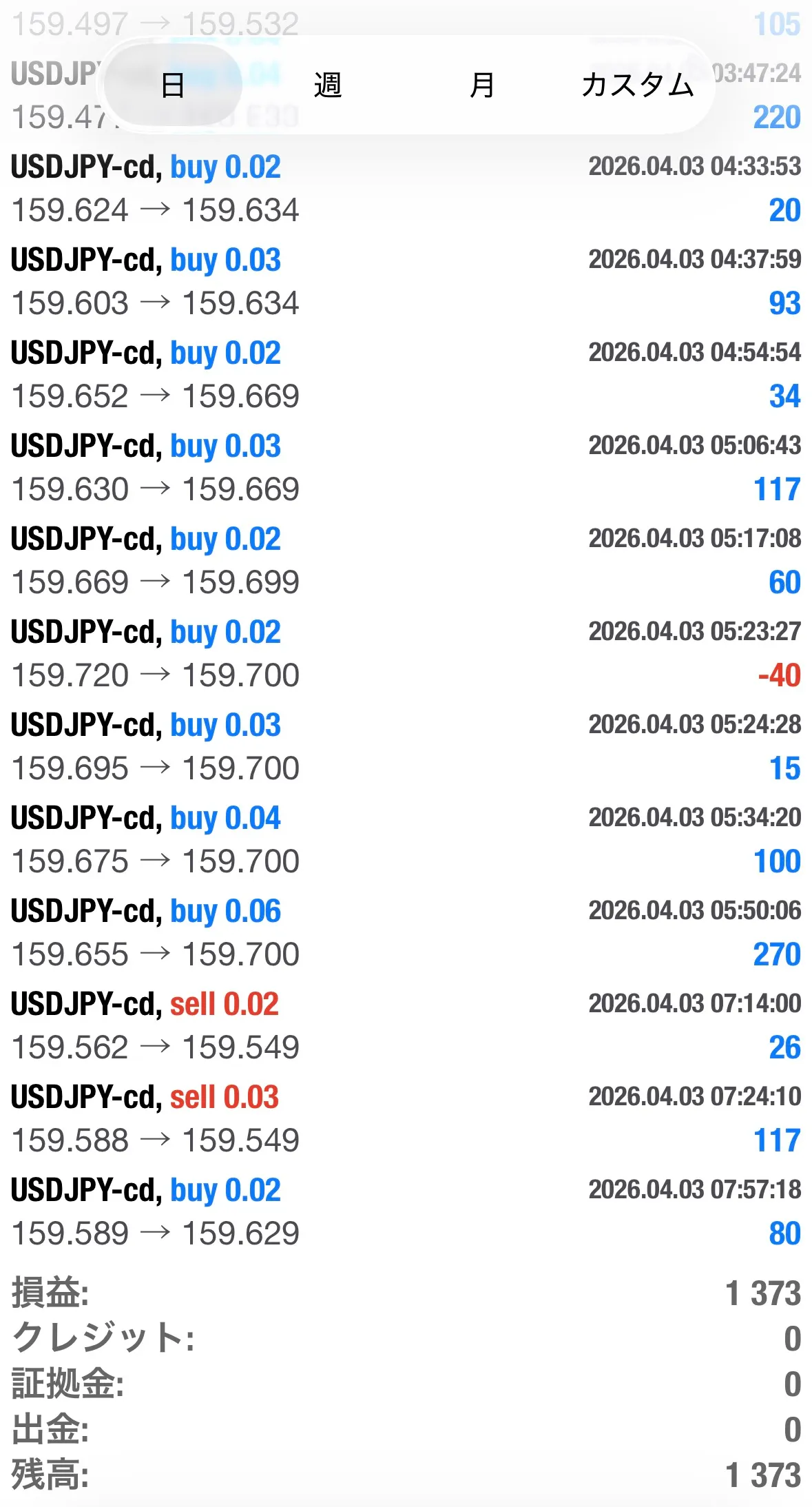Screen dimensions: 812x1507
Task: Expand the trade closed at 04:33:53
Action: pyautogui.click(x=406, y=188)
